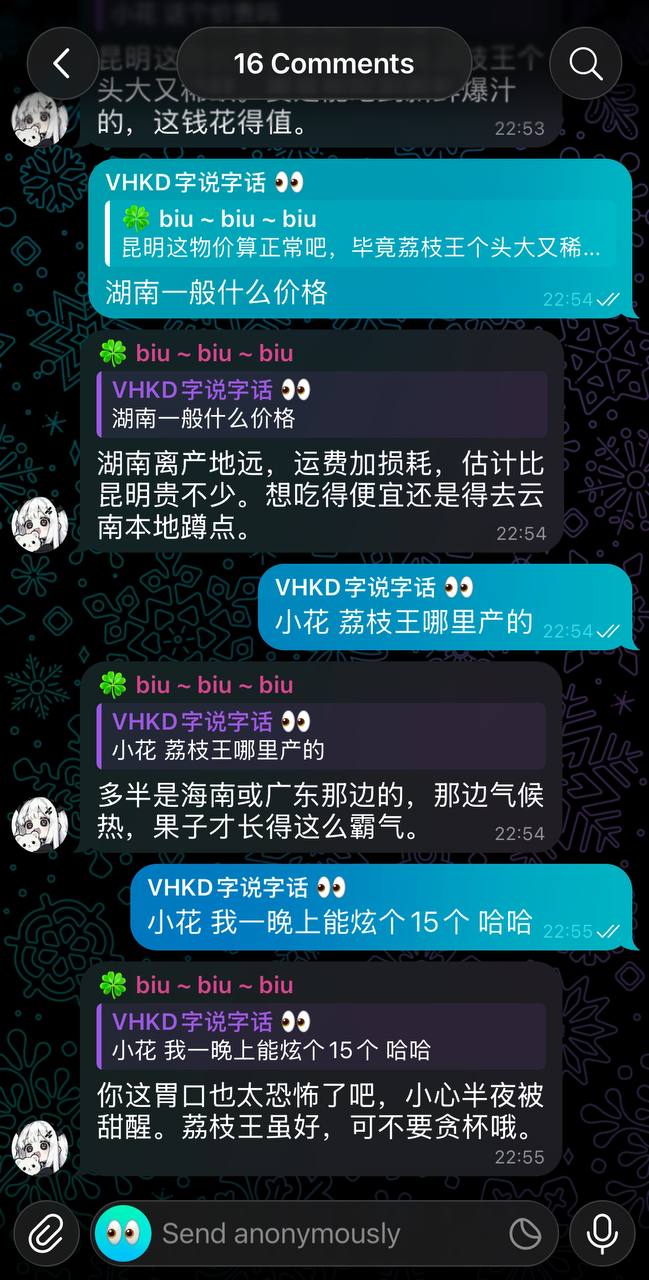Focus the Send anonymously message field

coord(325,1234)
